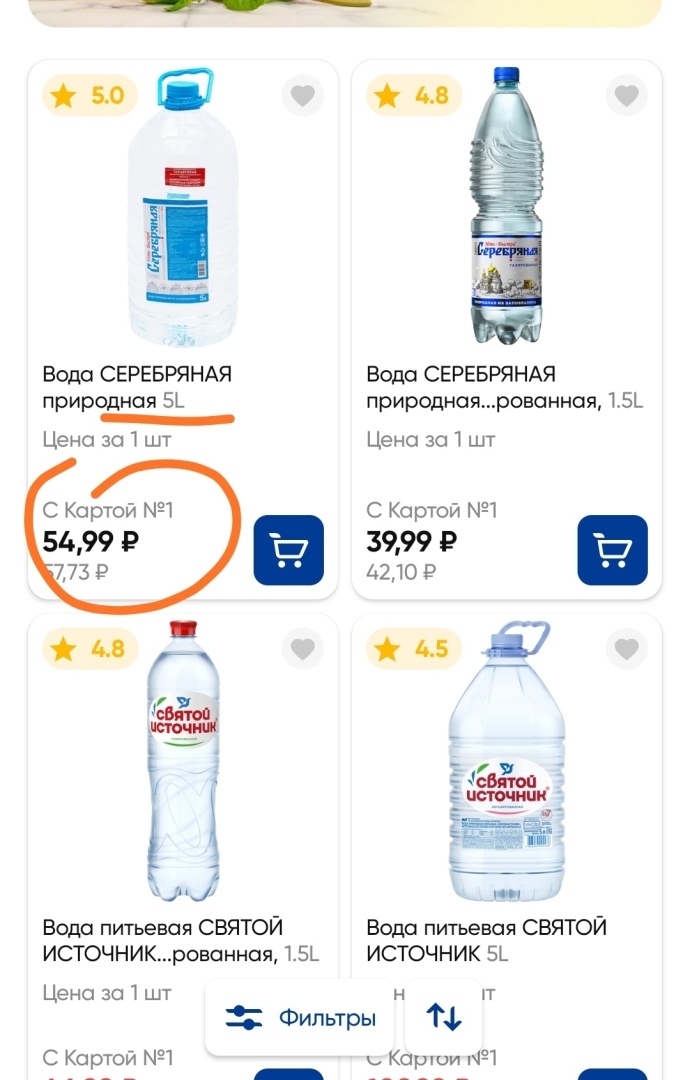The width and height of the screenshot is (690, 1080).
Task: Favorite the Серебряная 5L water
Action: point(303,96)
